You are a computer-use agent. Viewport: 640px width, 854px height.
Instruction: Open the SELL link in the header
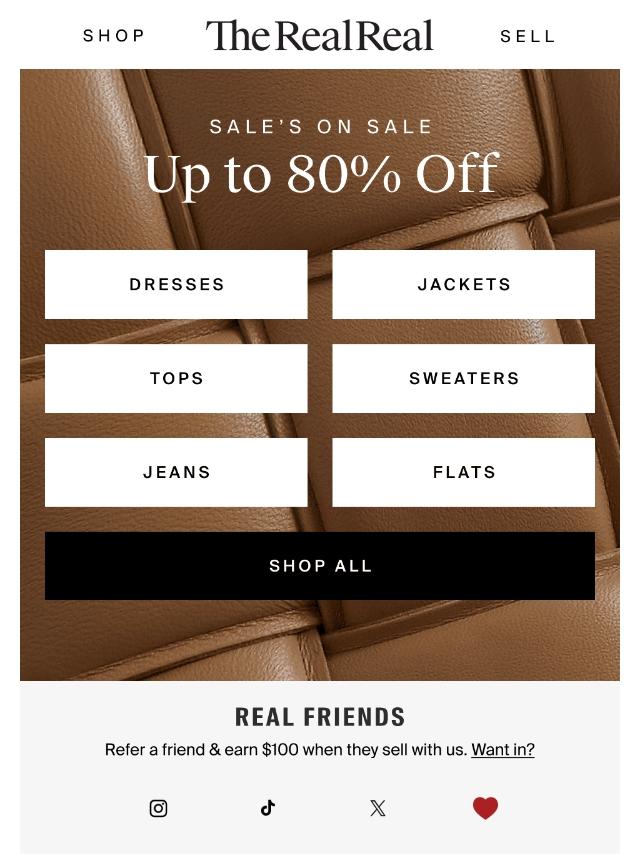(528, 36)
